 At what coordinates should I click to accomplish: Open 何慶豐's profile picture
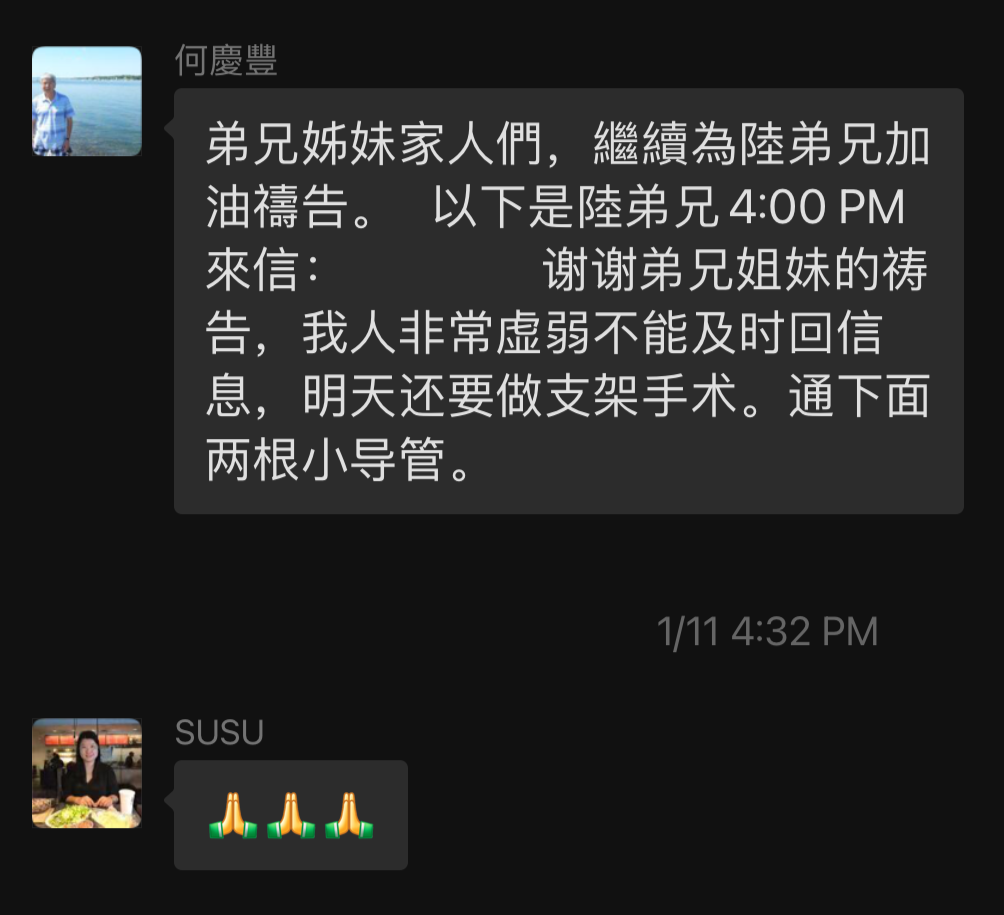pos(87,101)
